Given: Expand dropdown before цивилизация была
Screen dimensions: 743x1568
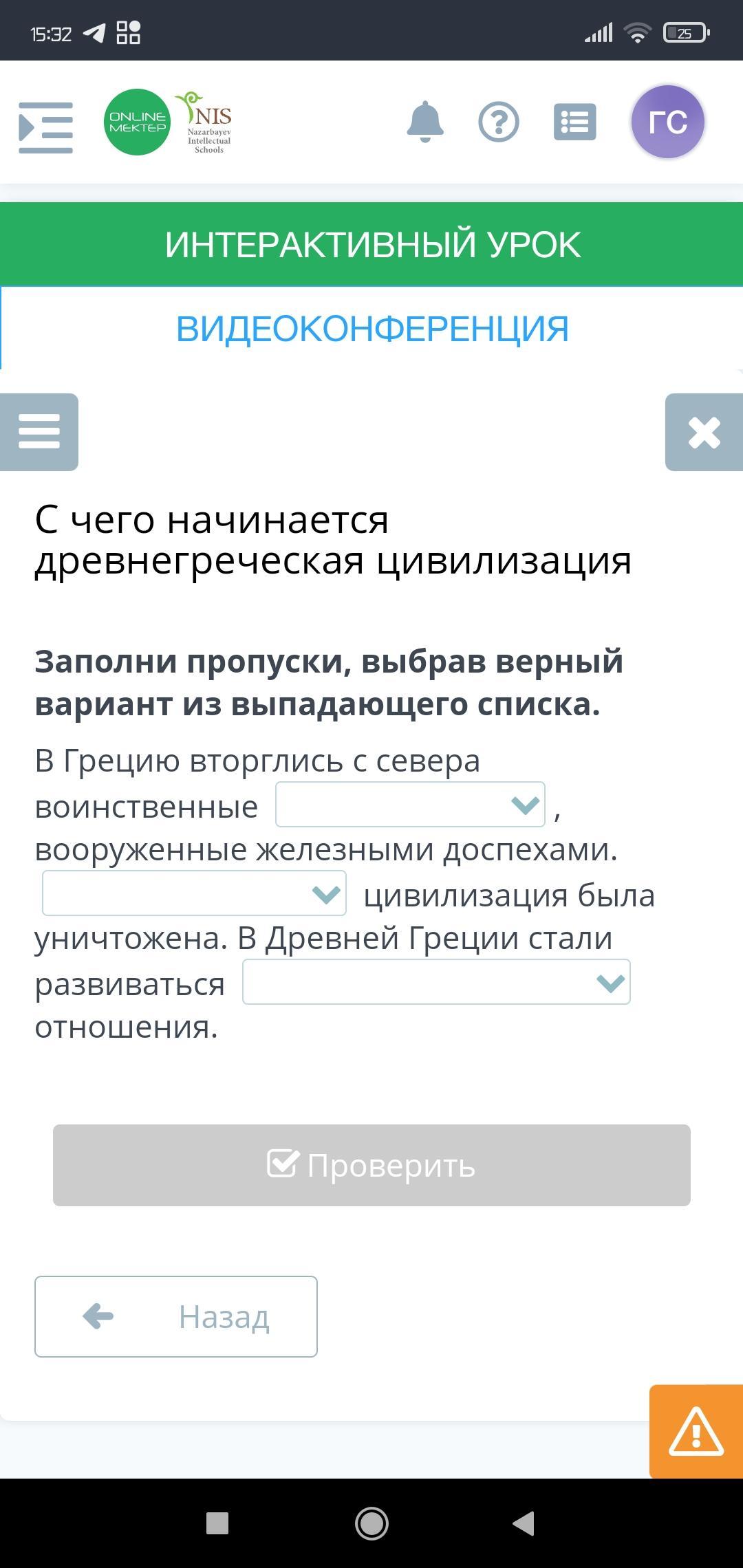Looking at the screenshot, I should pyautogui.click(x=194, y=893).
